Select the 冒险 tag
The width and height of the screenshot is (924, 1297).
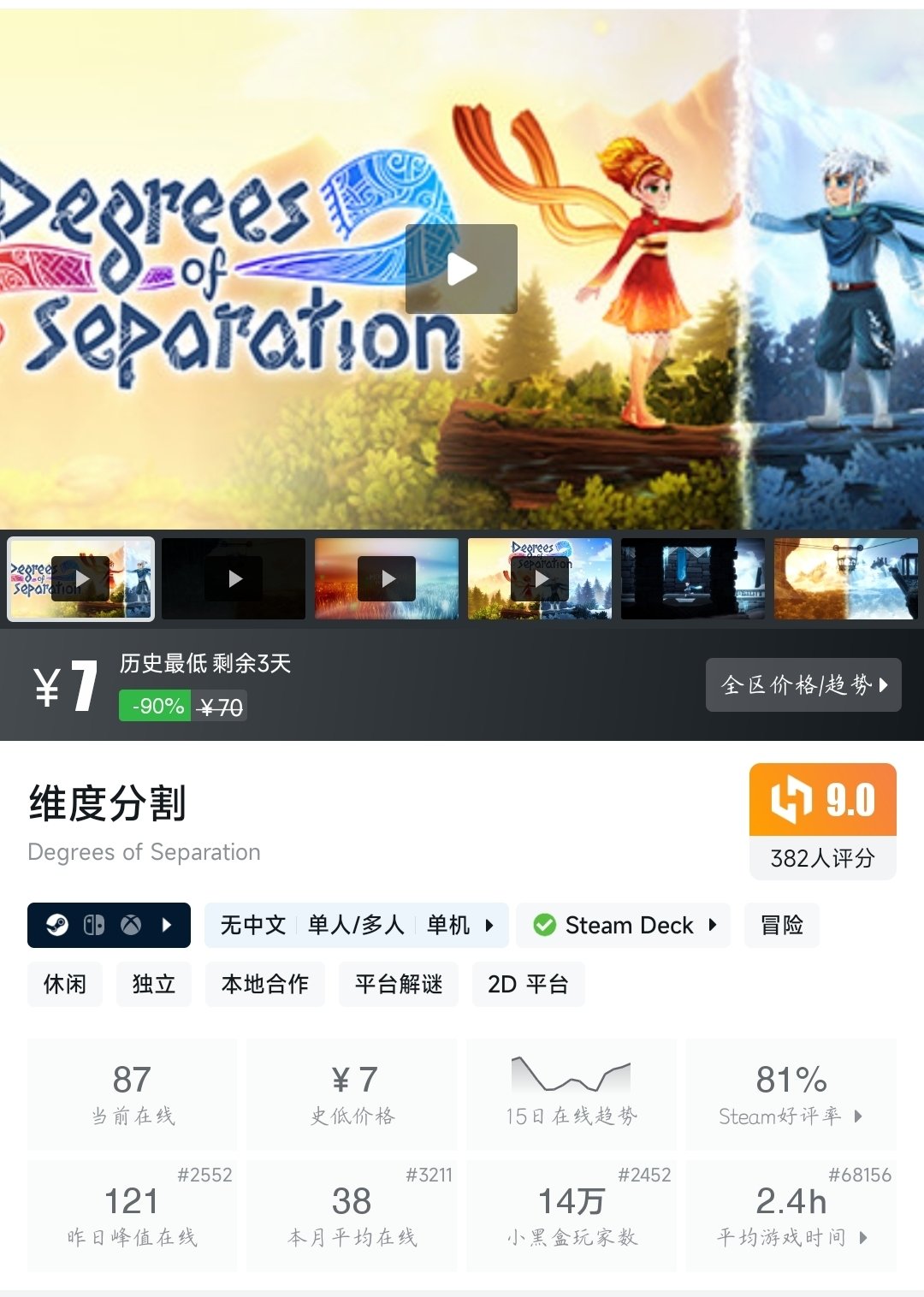coord(781,925)
